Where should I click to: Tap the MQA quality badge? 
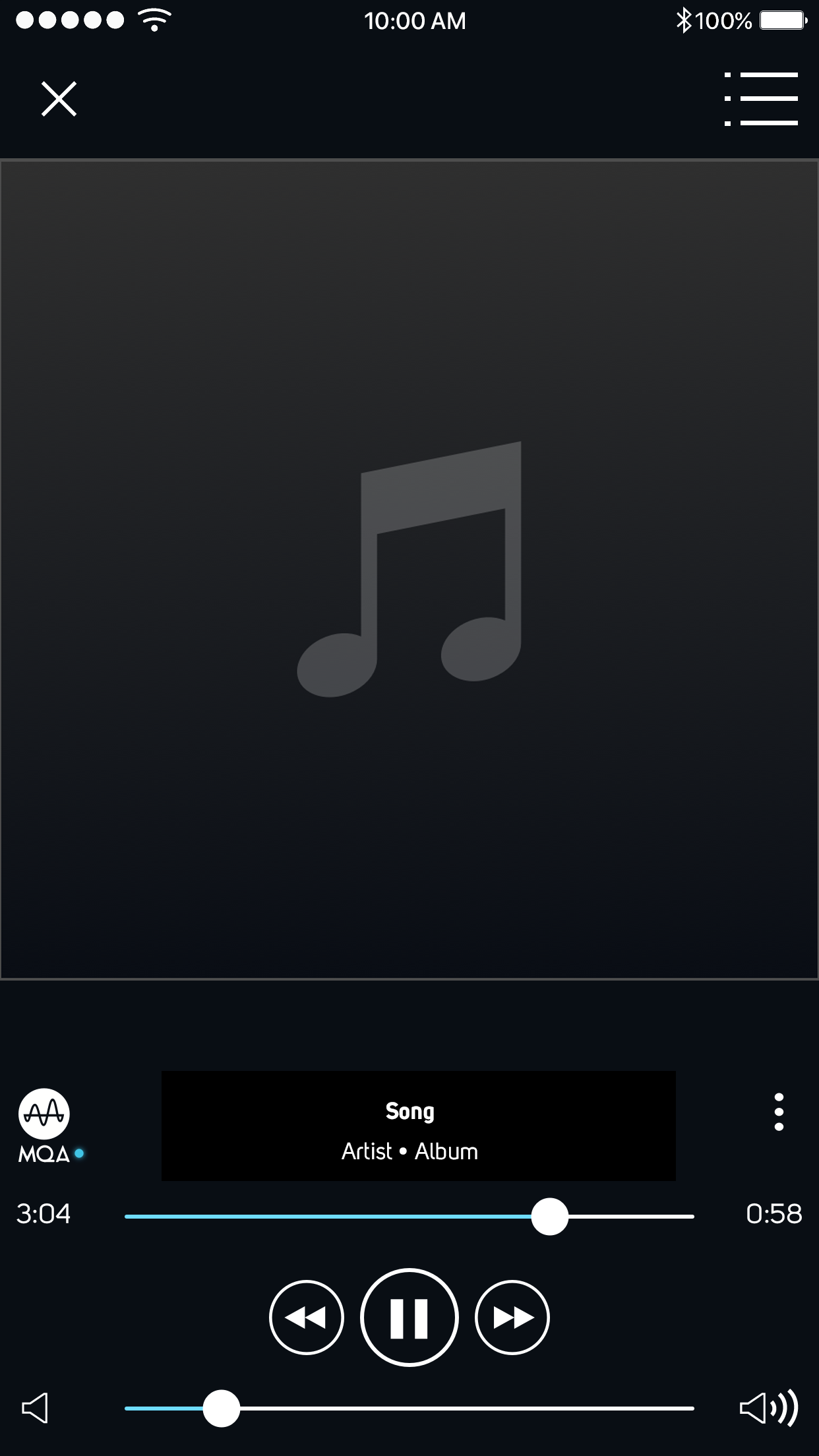click(x=45, y=1125)
